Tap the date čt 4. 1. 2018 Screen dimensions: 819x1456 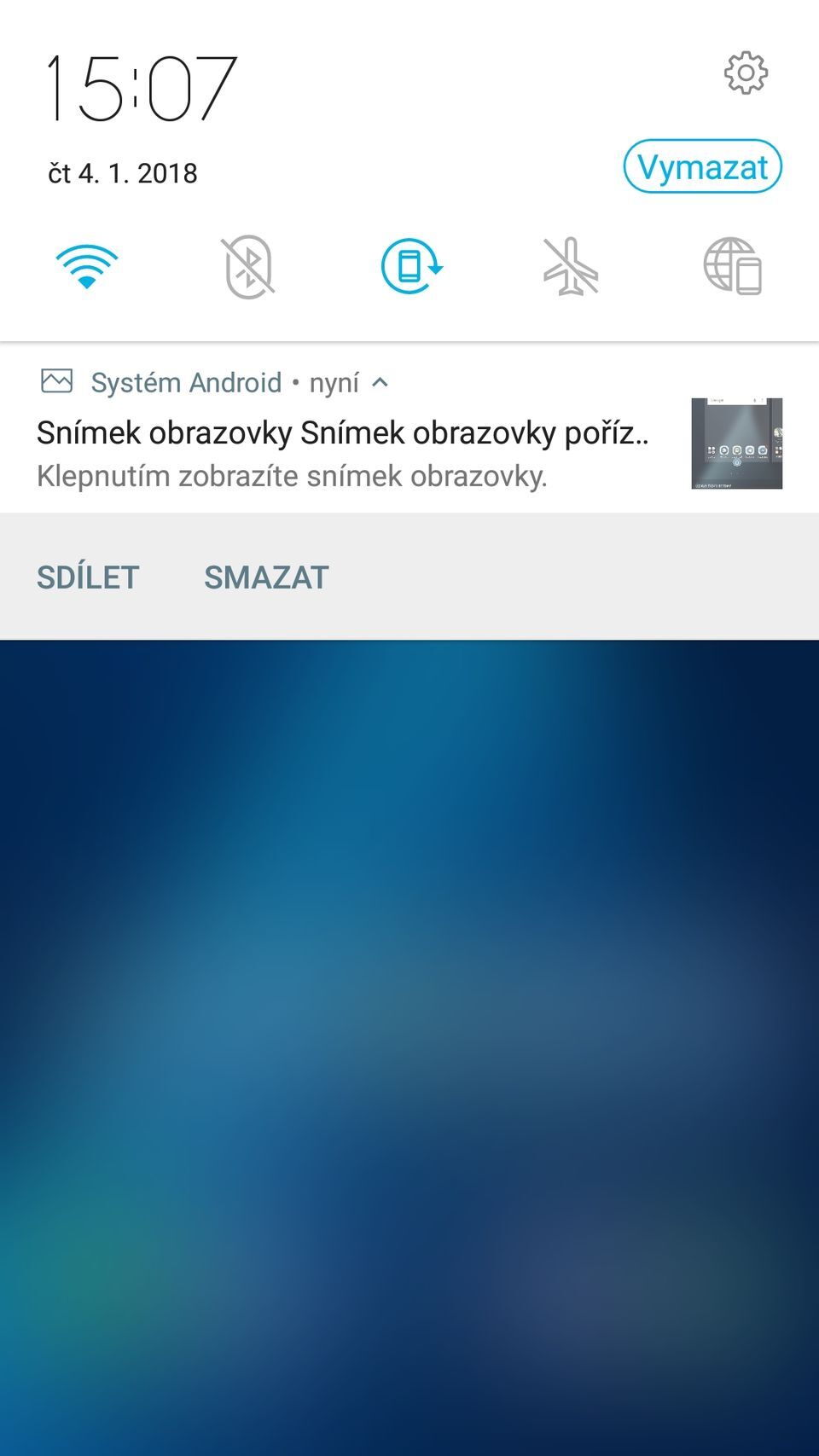tap(122, 171)
